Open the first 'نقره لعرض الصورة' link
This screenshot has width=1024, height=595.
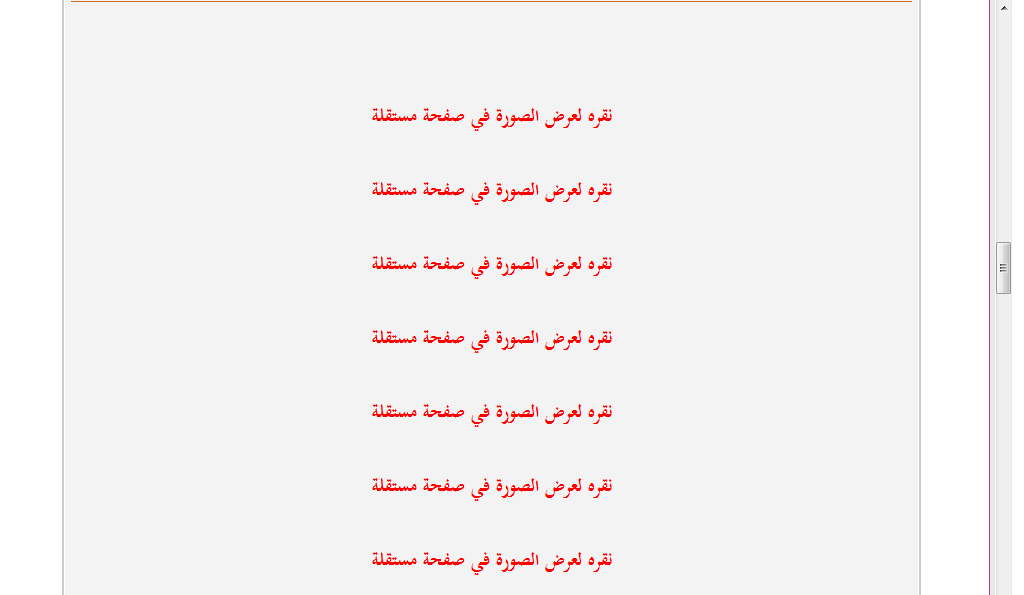(x=491, y=116)
